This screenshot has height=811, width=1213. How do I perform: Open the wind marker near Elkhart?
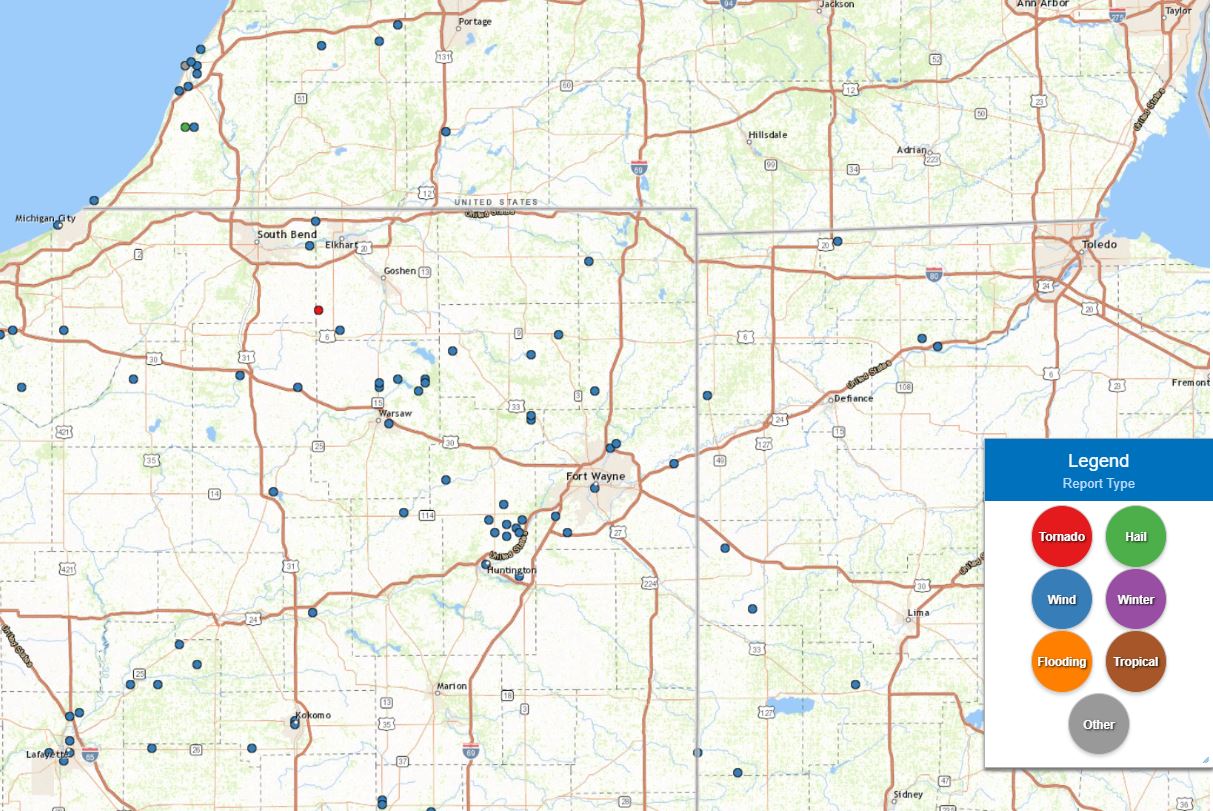point(310,245)
